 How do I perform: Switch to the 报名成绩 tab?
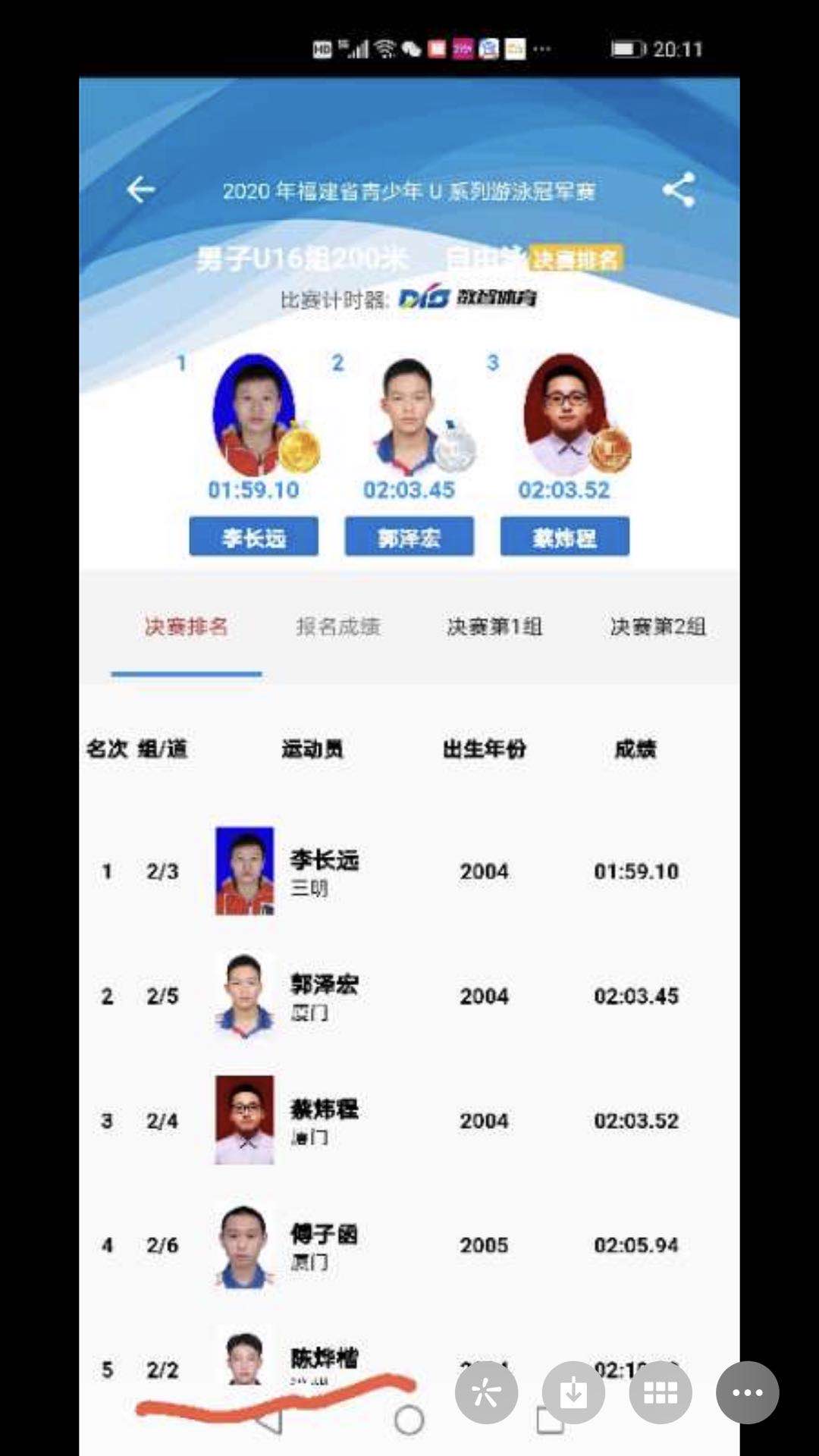coord(338,627)
